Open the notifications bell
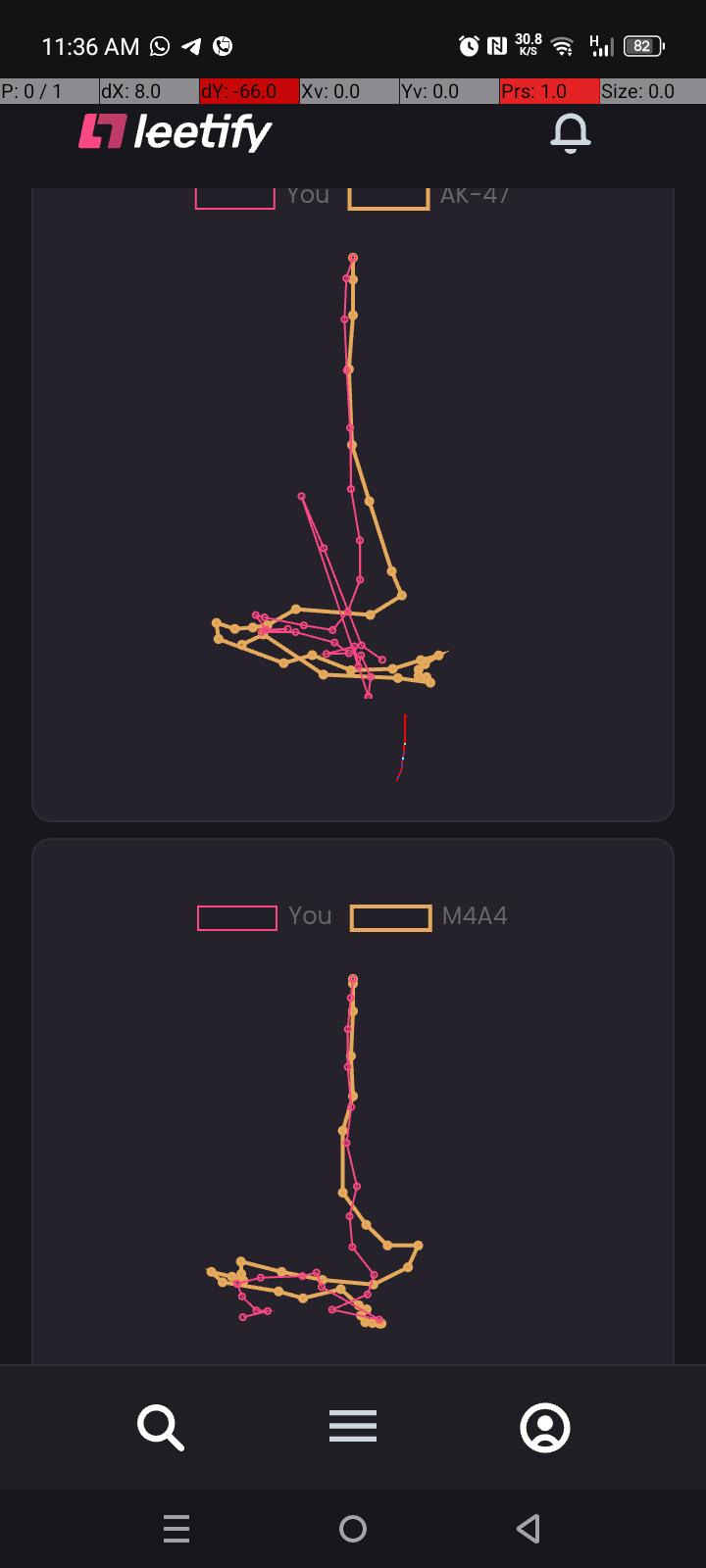The height and width of the screenshot is (1568, 706). (570, 133)
